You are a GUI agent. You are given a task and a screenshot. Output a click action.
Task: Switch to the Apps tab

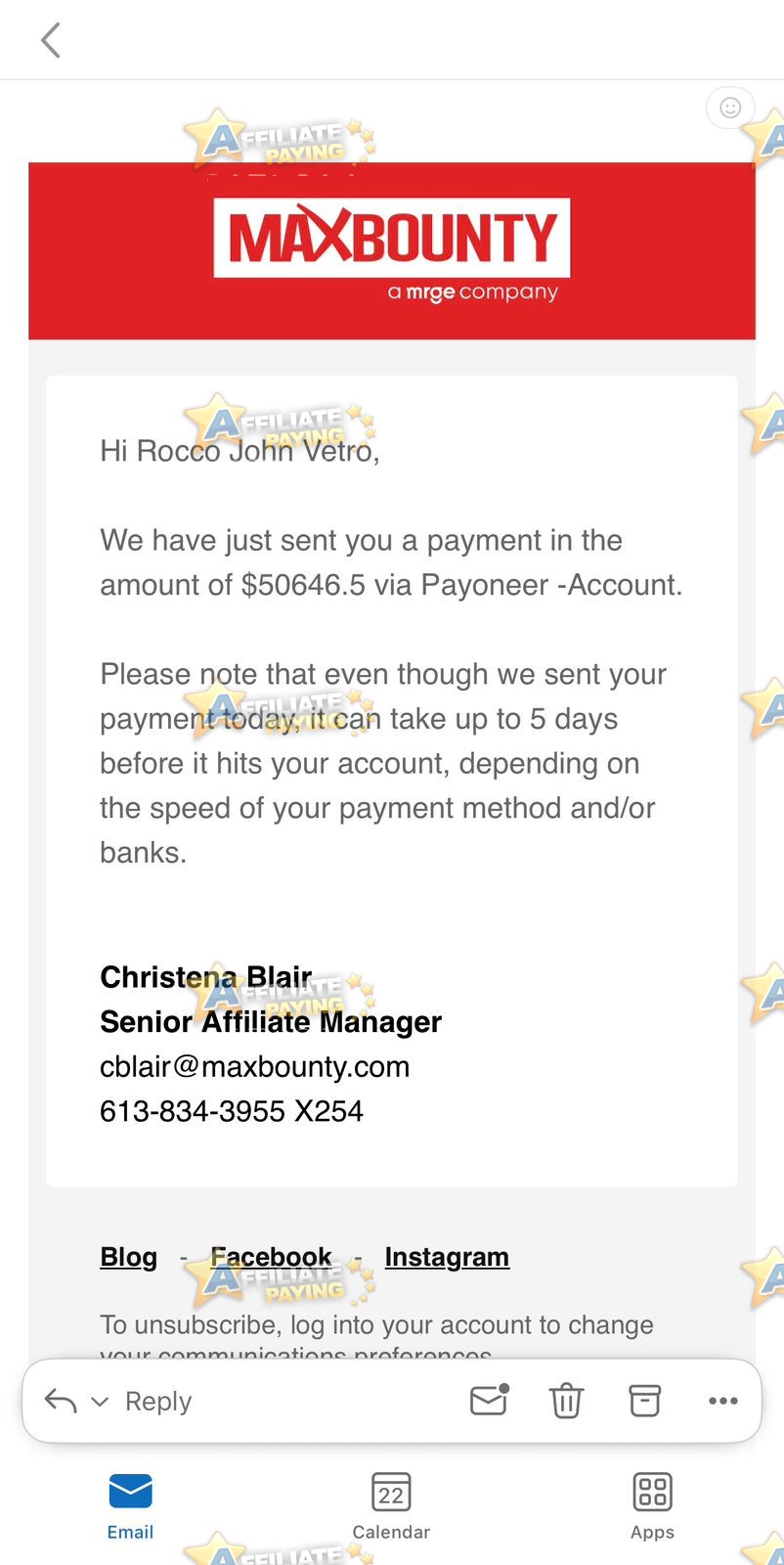652,1506
